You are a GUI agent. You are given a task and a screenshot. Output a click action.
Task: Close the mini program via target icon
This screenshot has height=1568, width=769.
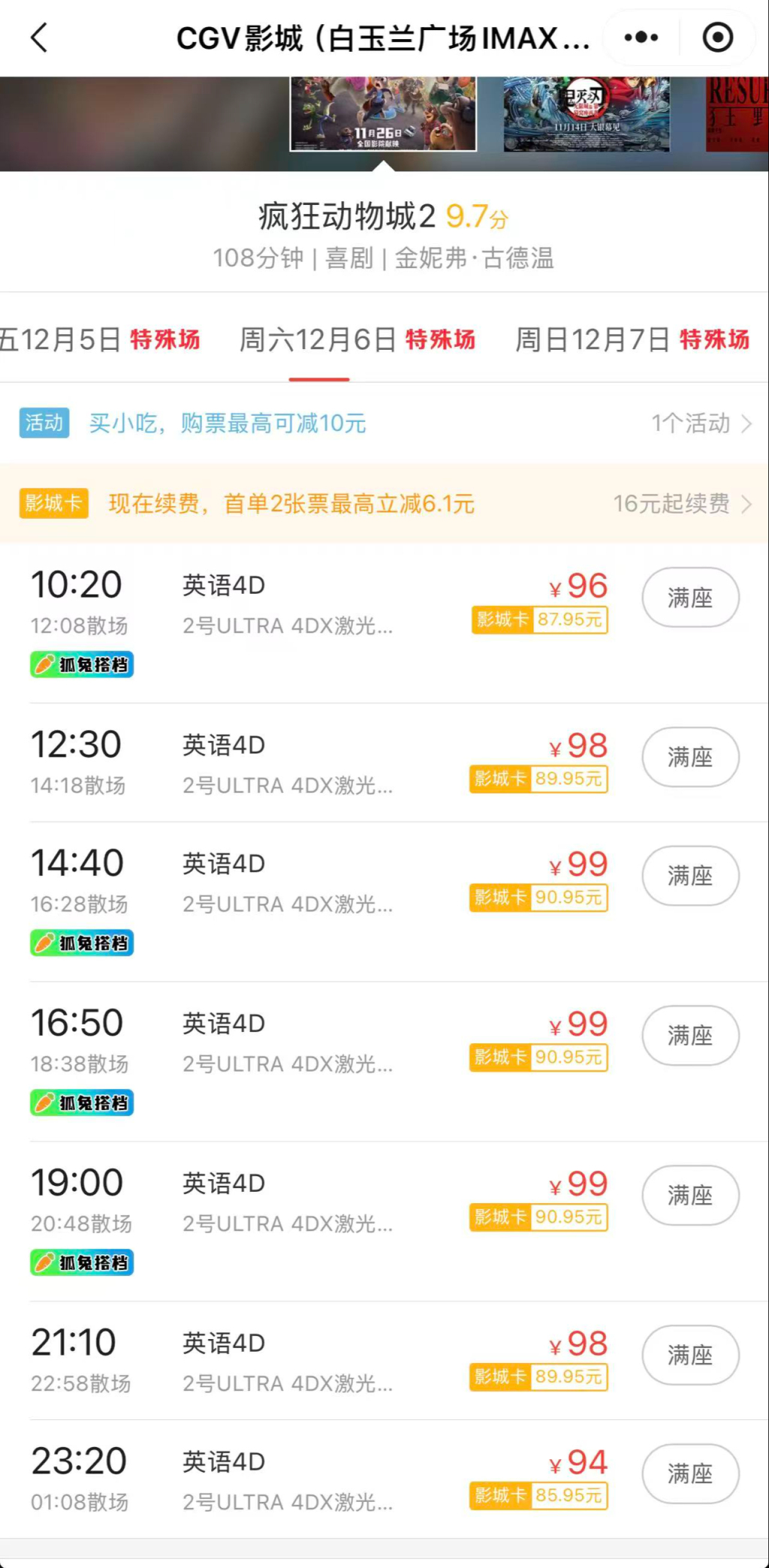717,38
